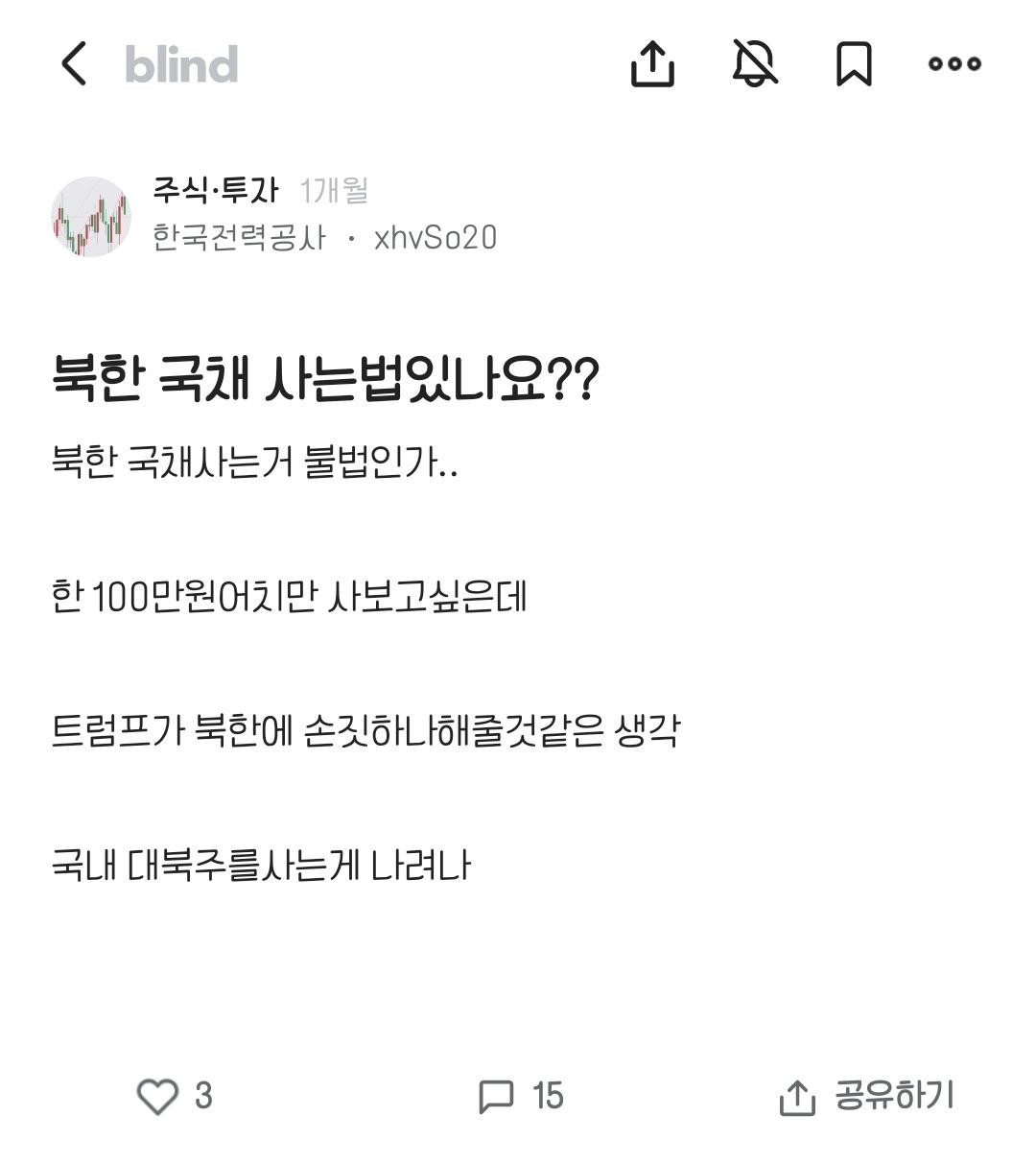
Task: Toggle the muted notification bell
Action: [x=755, y=64]
